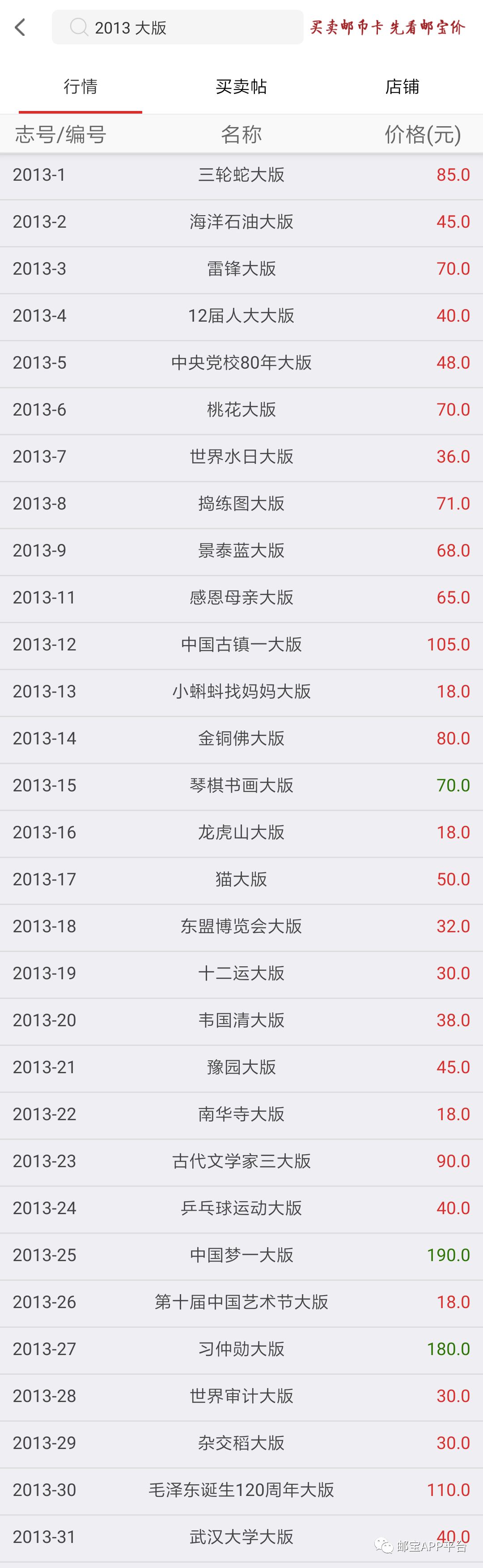
Task: Open the 2013-1 三轮蛇大版 row
Action: click(x=241, y=175)
